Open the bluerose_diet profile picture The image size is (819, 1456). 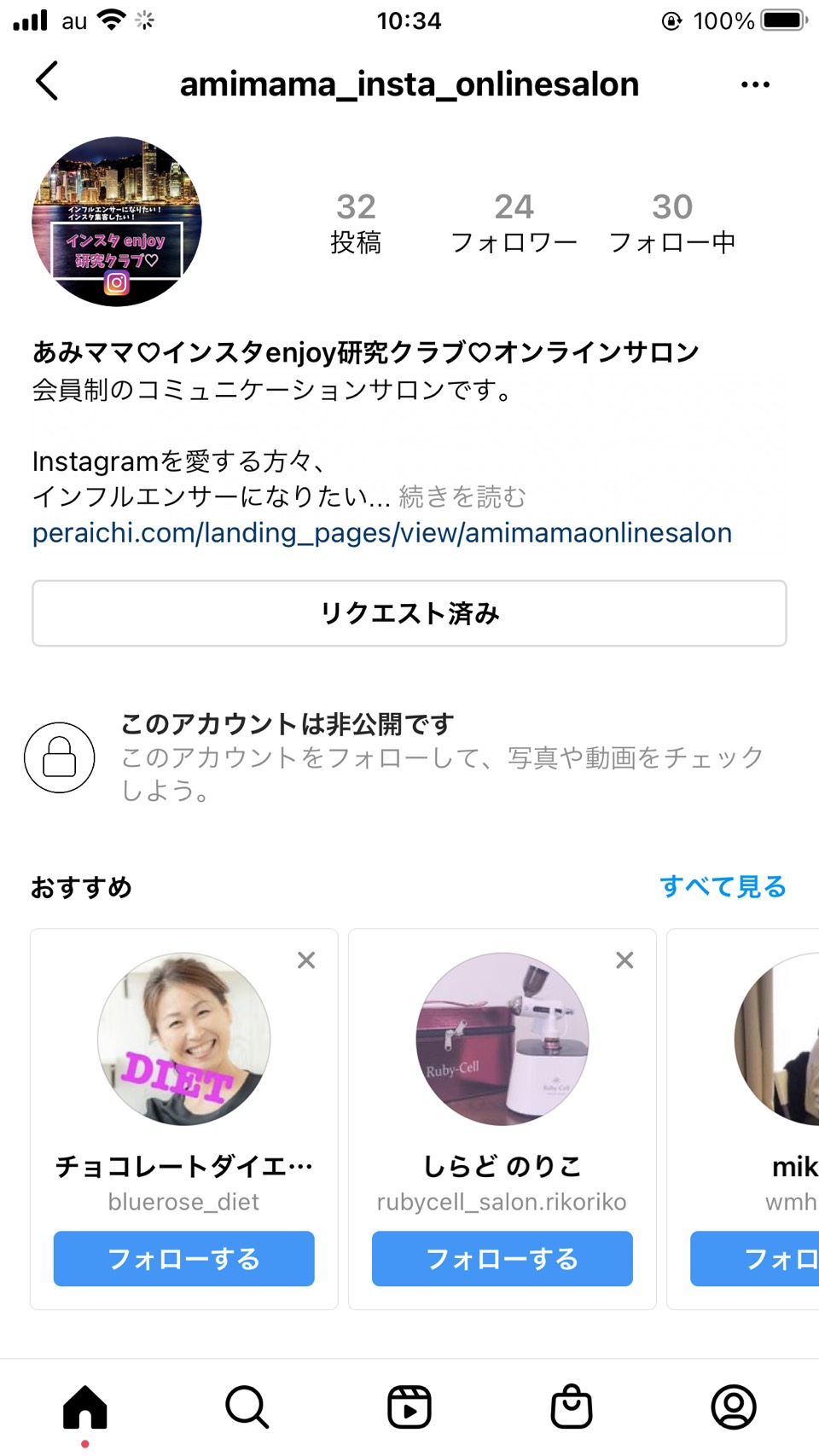click(x=184, y=1039)
